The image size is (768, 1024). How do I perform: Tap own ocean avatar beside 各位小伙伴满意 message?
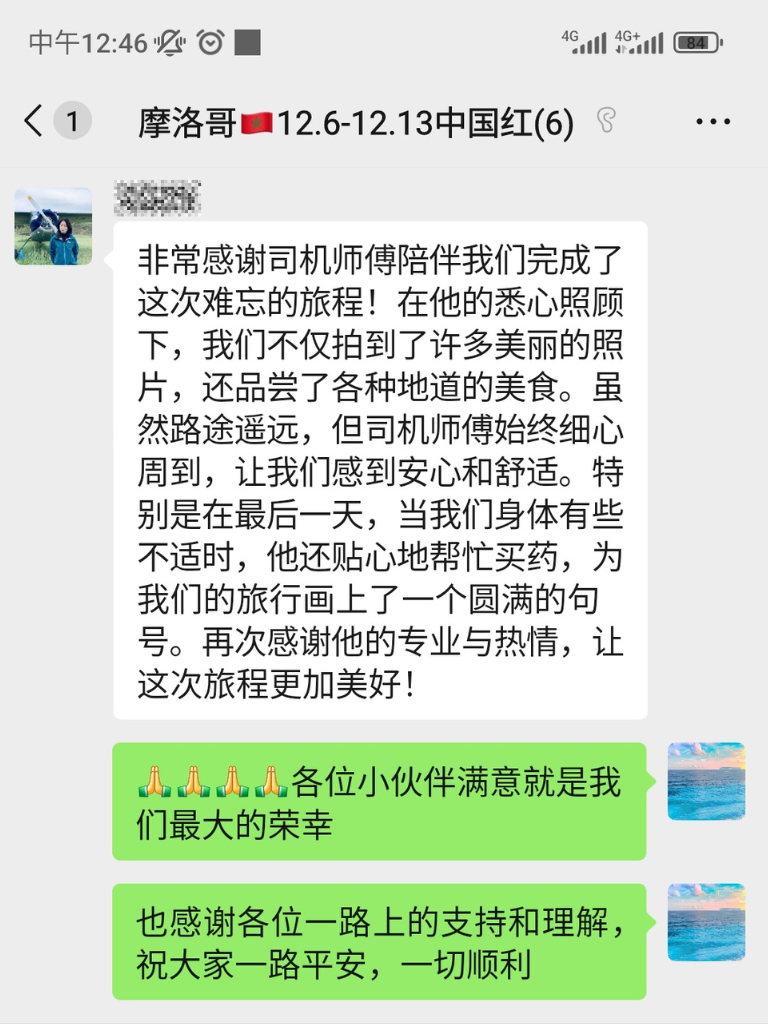706,781
